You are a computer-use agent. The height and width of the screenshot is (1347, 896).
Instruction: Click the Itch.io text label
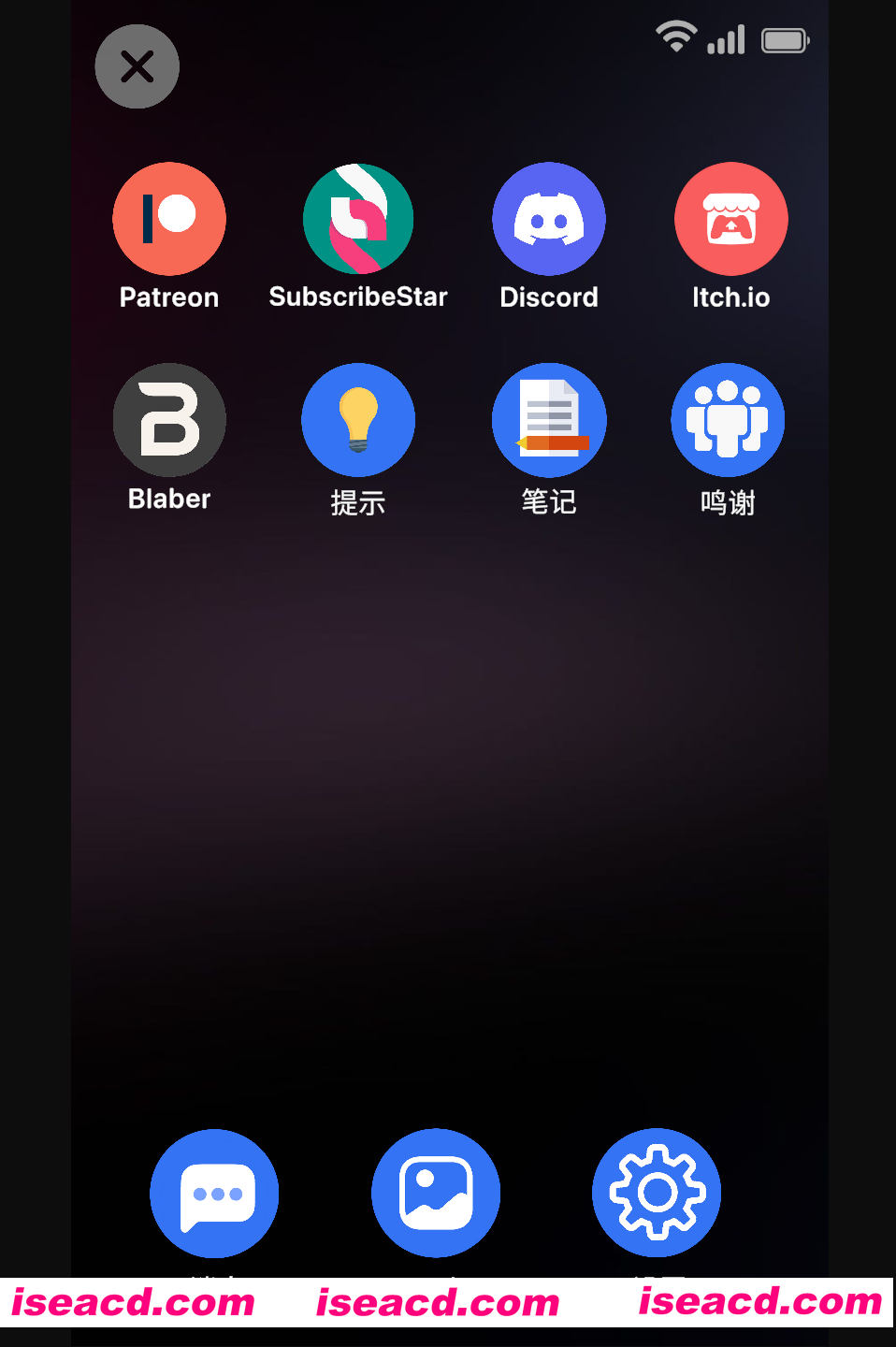[x=730, y=297]
